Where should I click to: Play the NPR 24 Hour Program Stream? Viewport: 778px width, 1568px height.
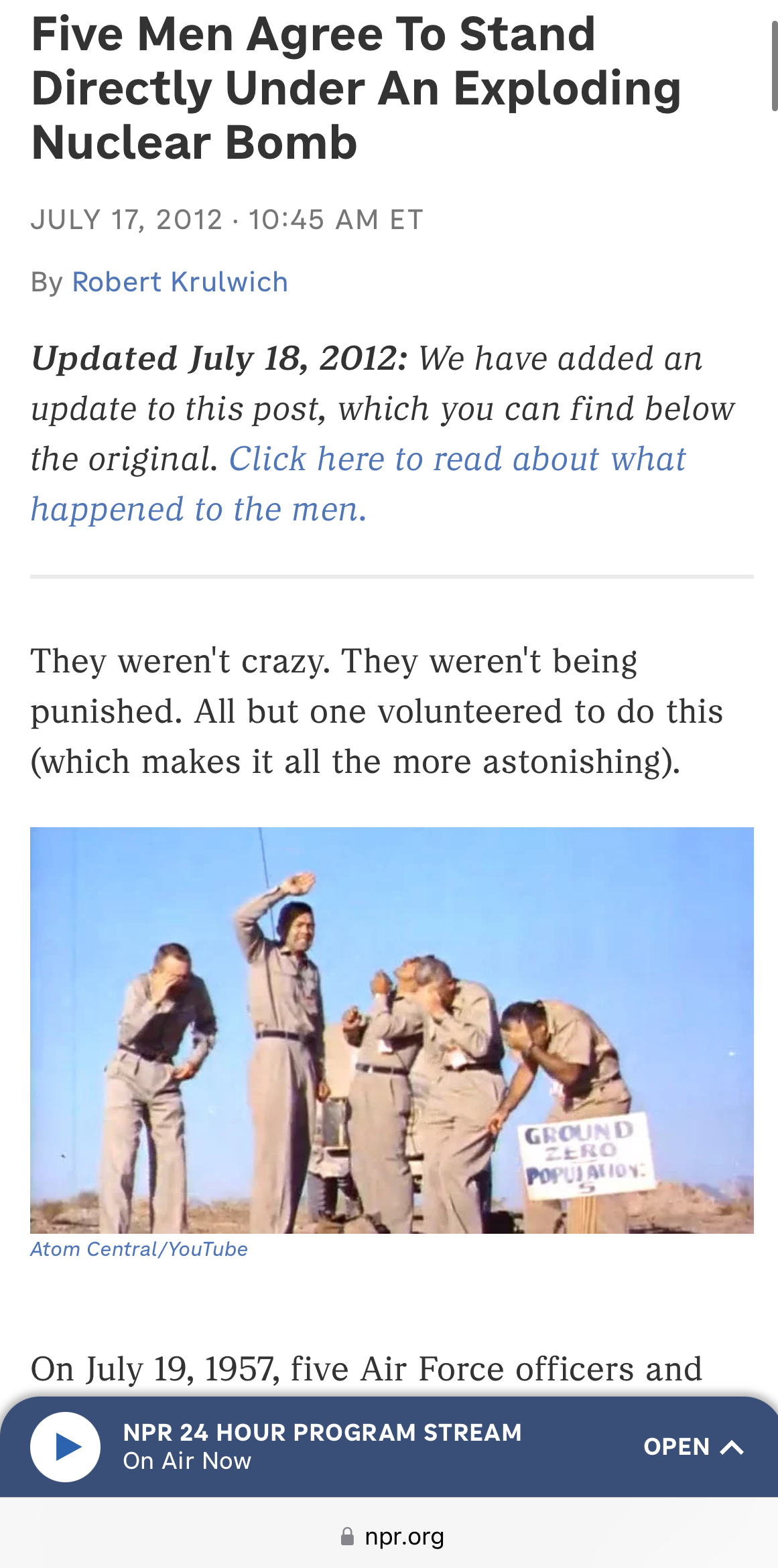(x=66, y=1447)
